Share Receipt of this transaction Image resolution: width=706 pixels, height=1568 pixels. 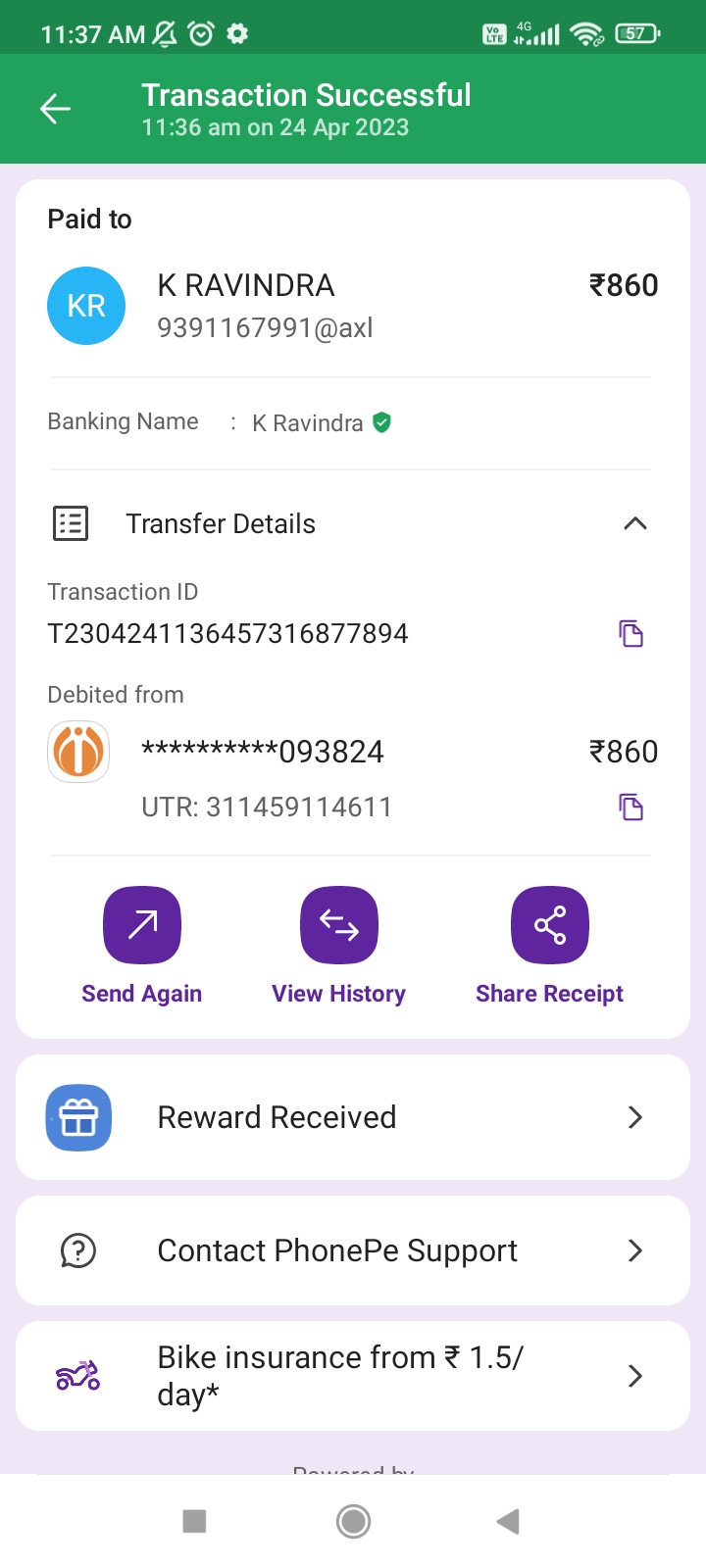click(x=549, y=926)
